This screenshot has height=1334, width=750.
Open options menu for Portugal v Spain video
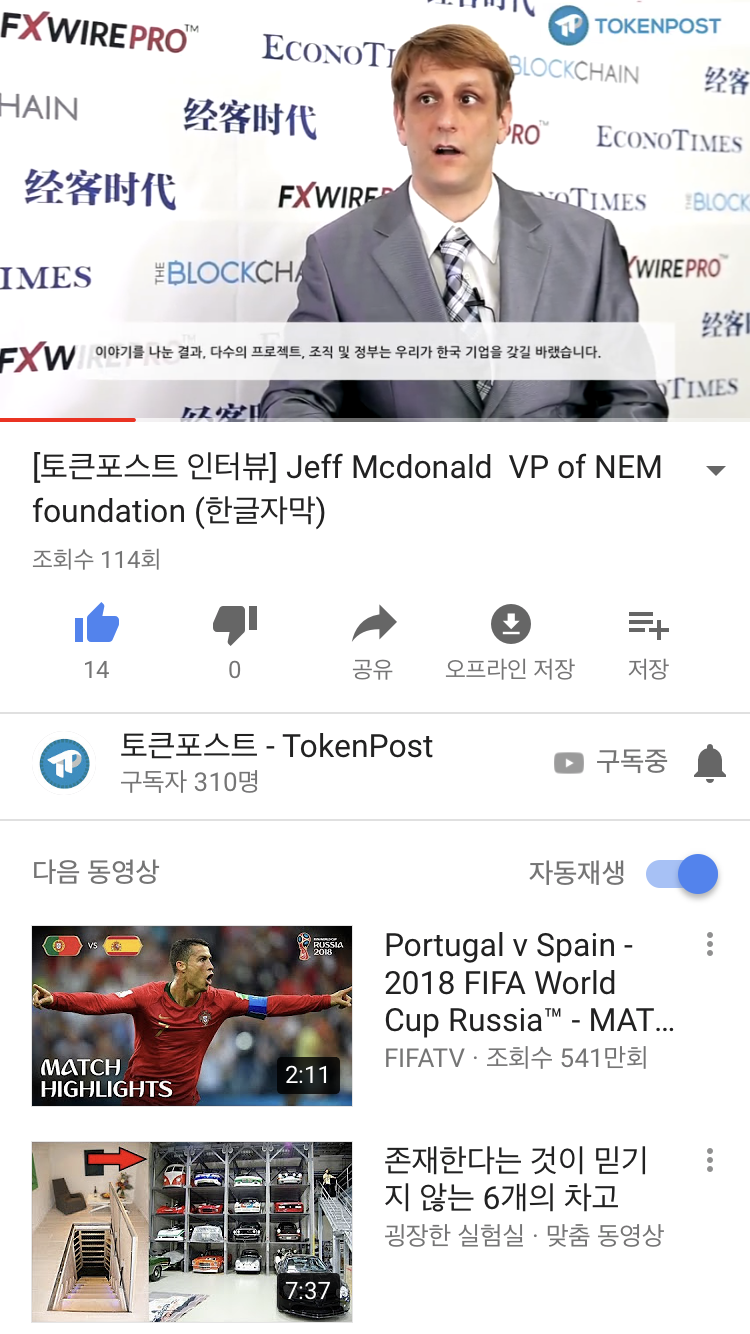tap(710, 944)
